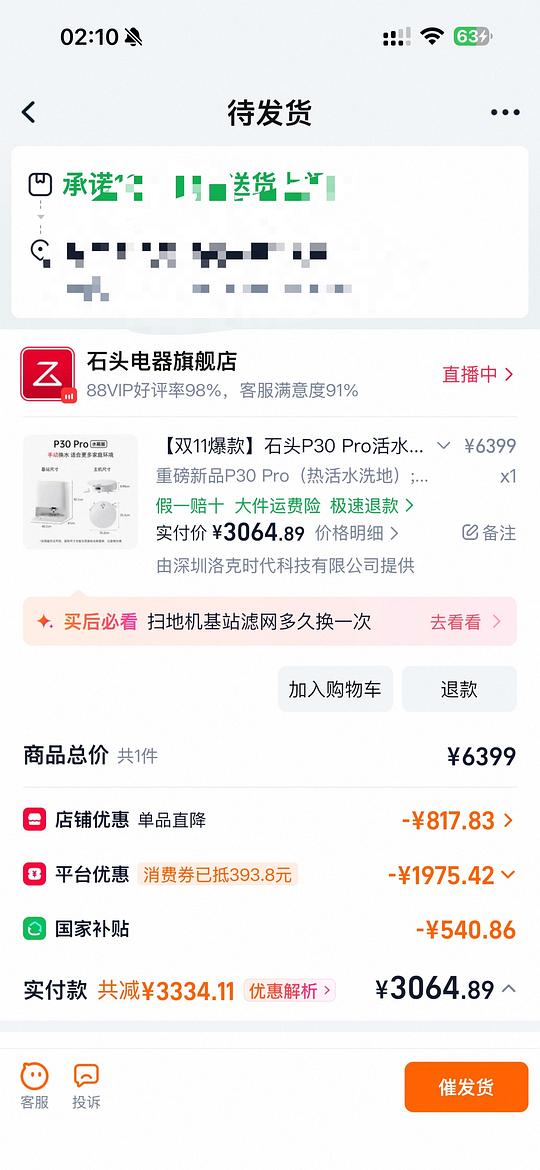Open the 石头电器旗舰店 store page
Viewport: 540px width, 1170px height.
click(162, 361)
